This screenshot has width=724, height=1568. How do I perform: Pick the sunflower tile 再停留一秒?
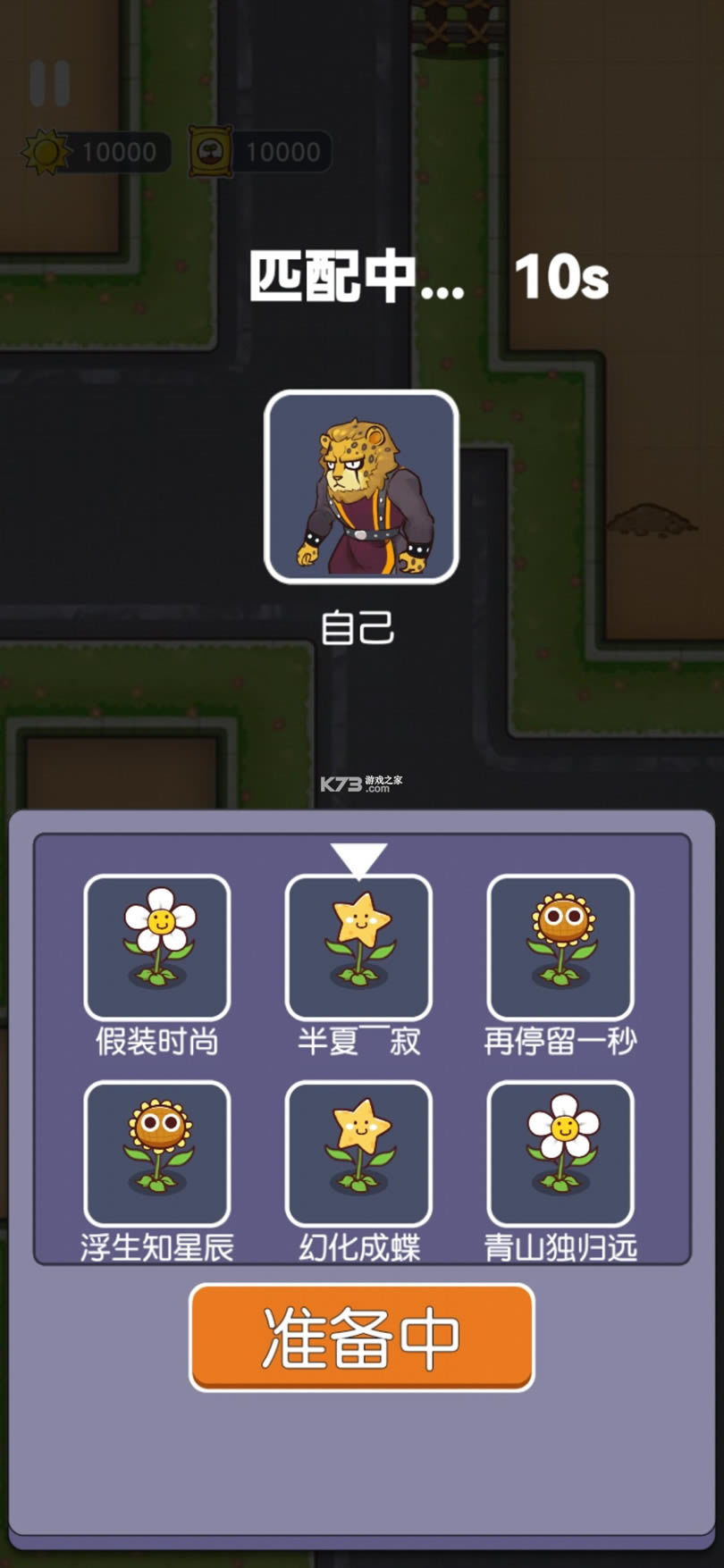[x=560, y=947]
